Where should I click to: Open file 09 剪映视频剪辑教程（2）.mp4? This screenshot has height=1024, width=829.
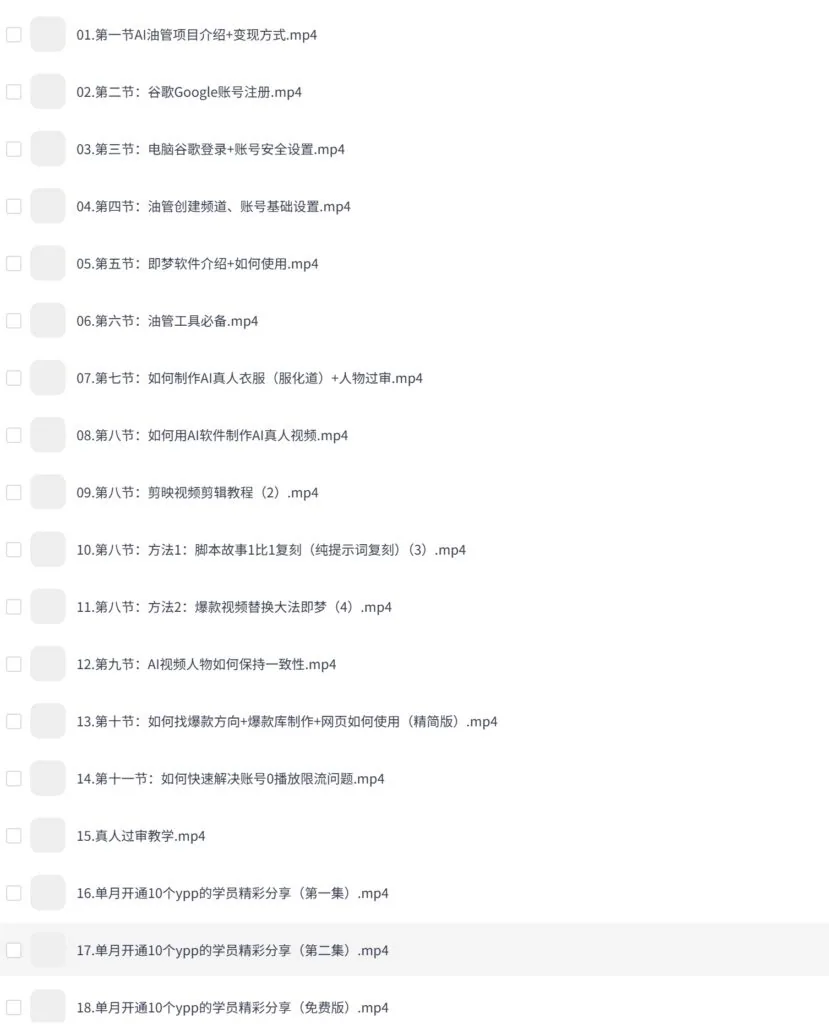coord(197,492)
